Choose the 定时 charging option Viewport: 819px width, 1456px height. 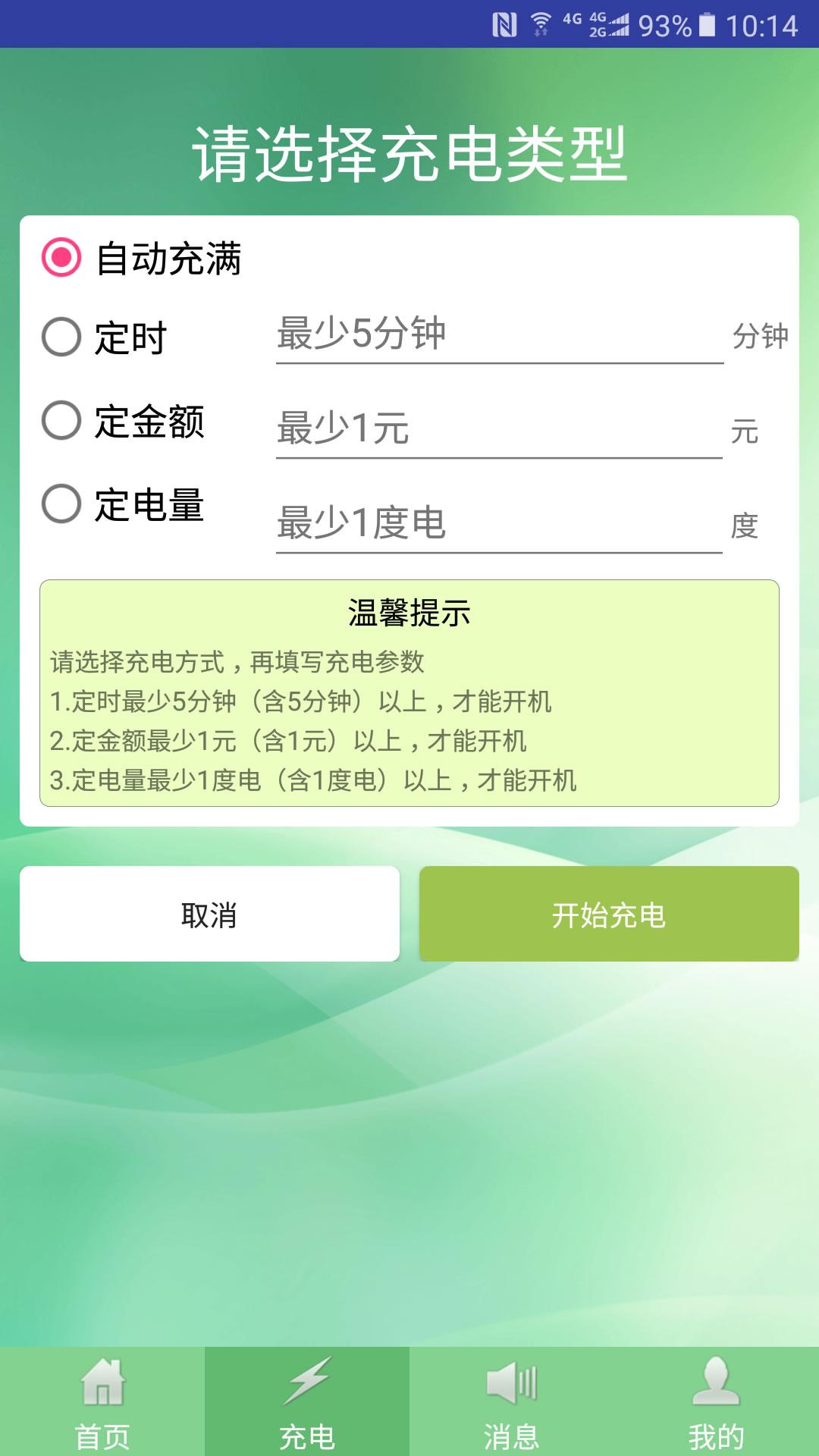coord(61,337)
